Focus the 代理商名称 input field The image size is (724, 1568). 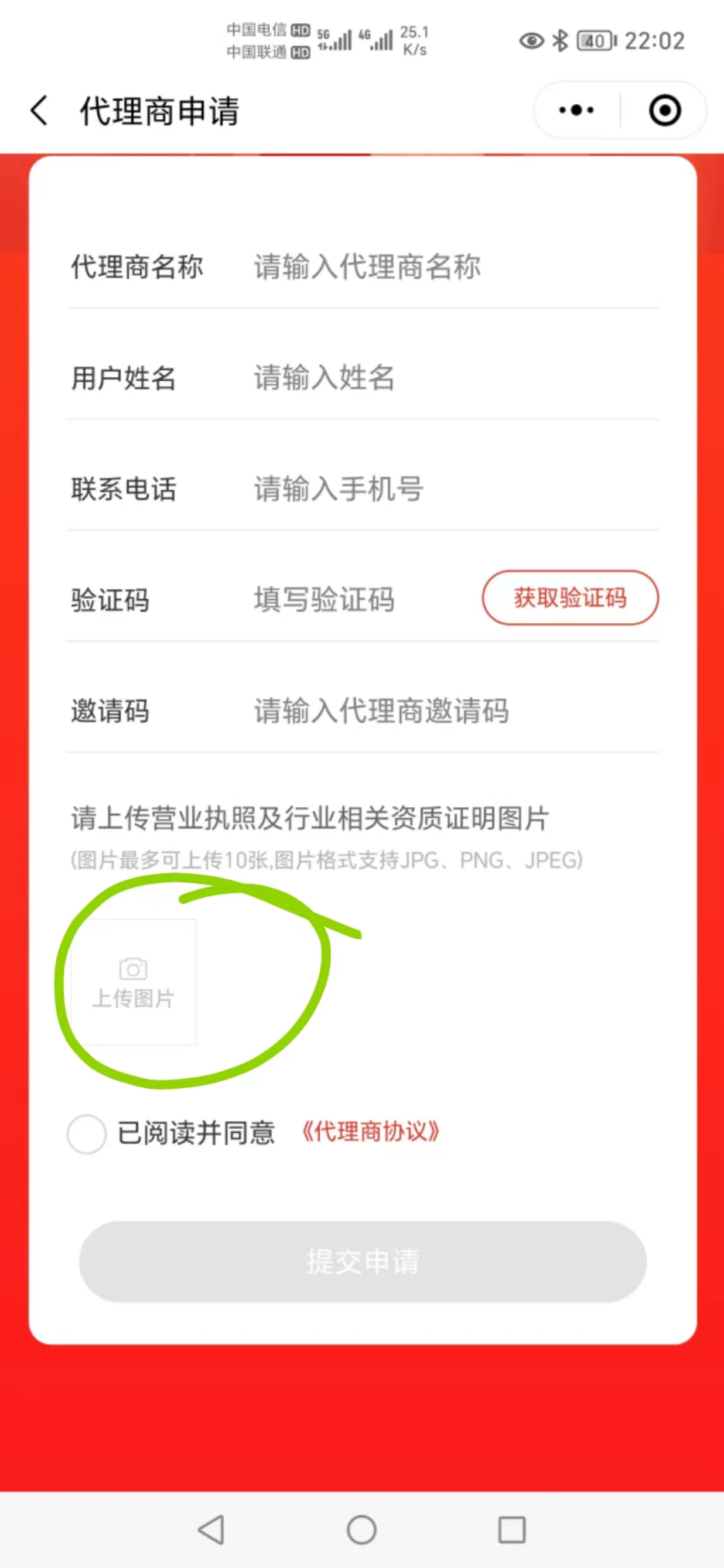[450, 267]
